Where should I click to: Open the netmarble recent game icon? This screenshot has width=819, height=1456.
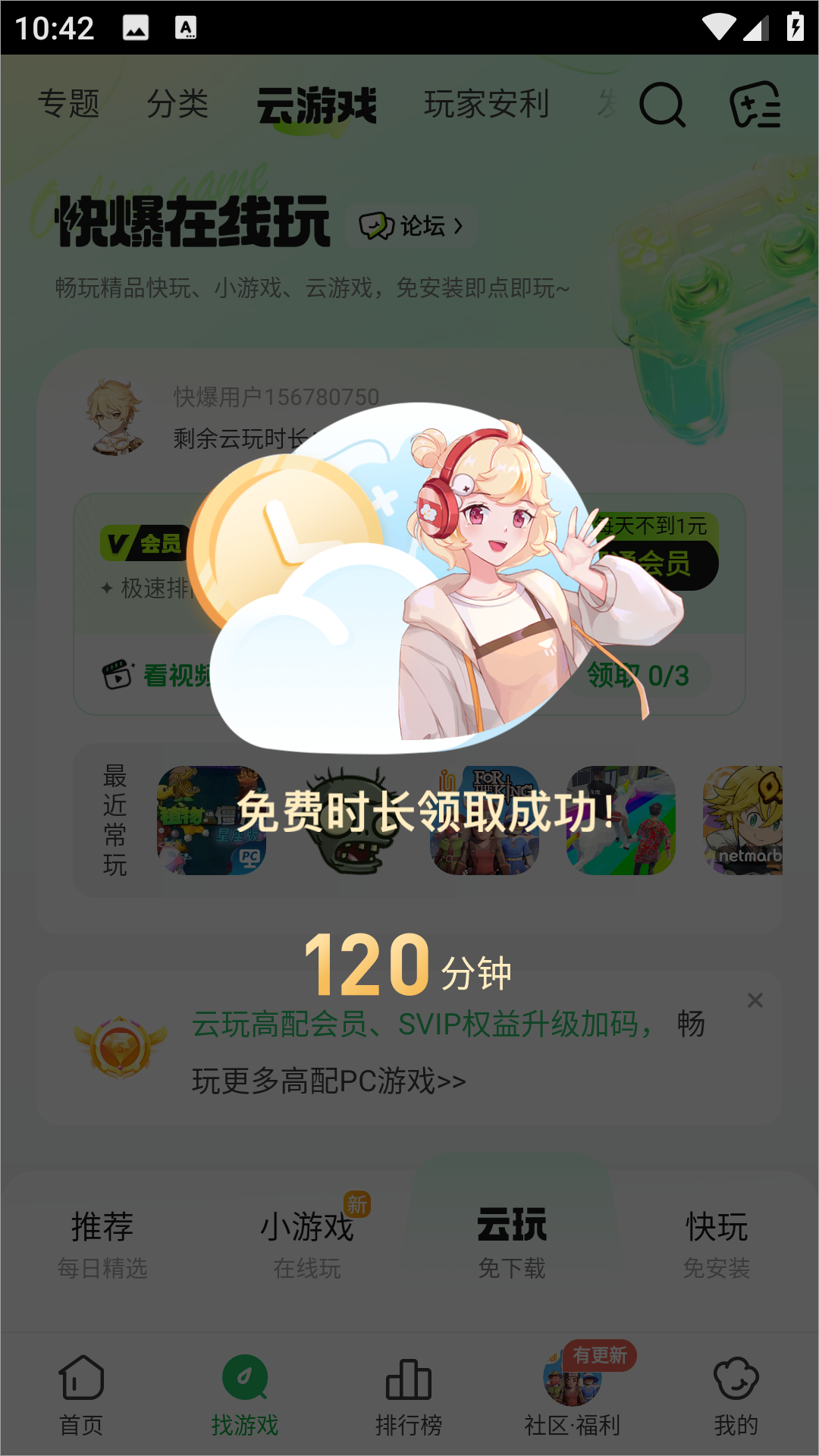(743, 821)
